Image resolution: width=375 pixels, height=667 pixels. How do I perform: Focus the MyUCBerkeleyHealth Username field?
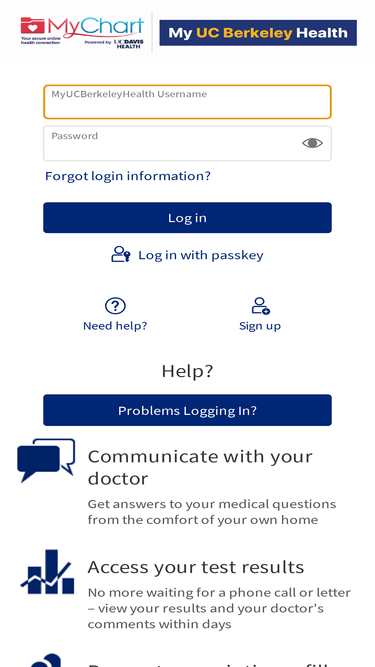pos(187,102)
